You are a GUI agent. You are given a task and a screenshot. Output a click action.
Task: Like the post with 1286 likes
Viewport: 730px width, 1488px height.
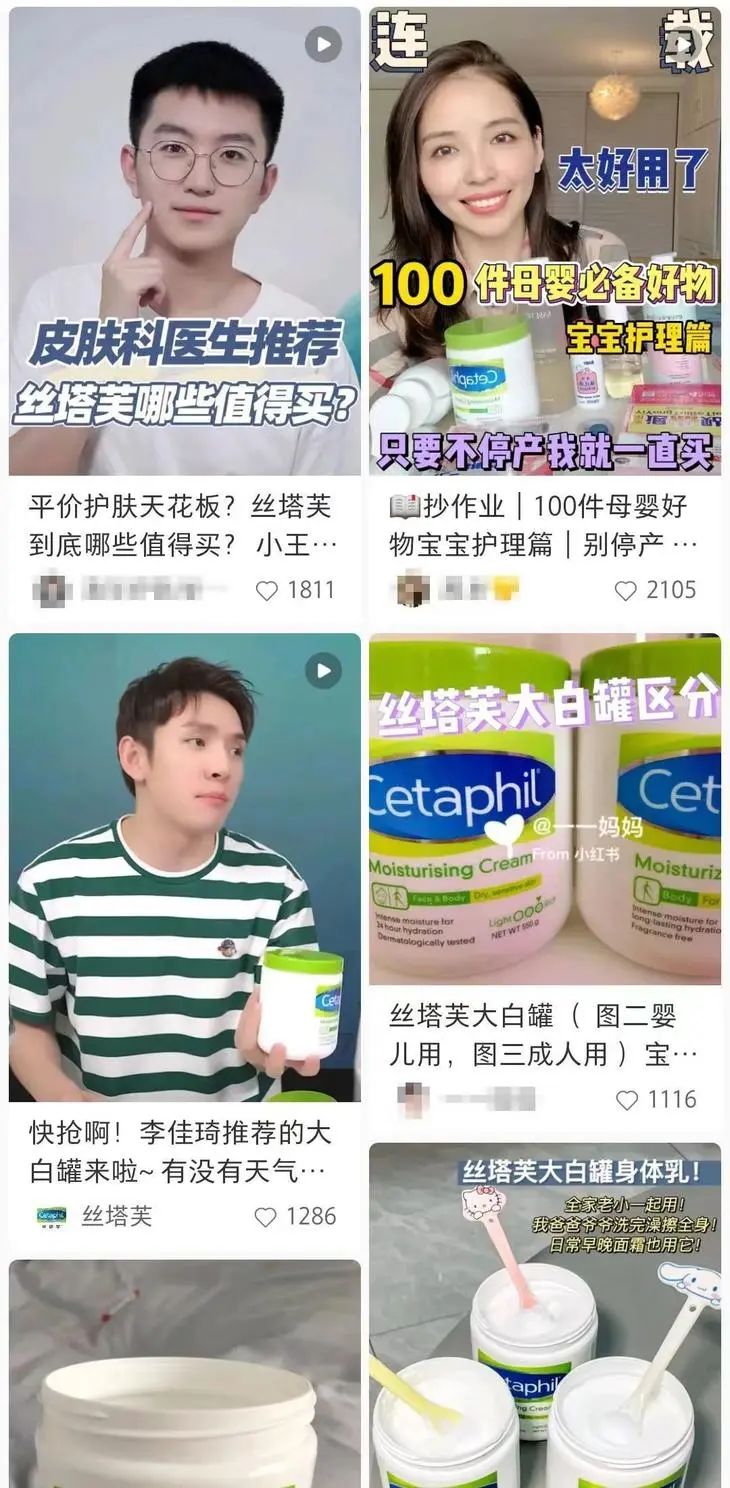click(x=265, y=1217)
